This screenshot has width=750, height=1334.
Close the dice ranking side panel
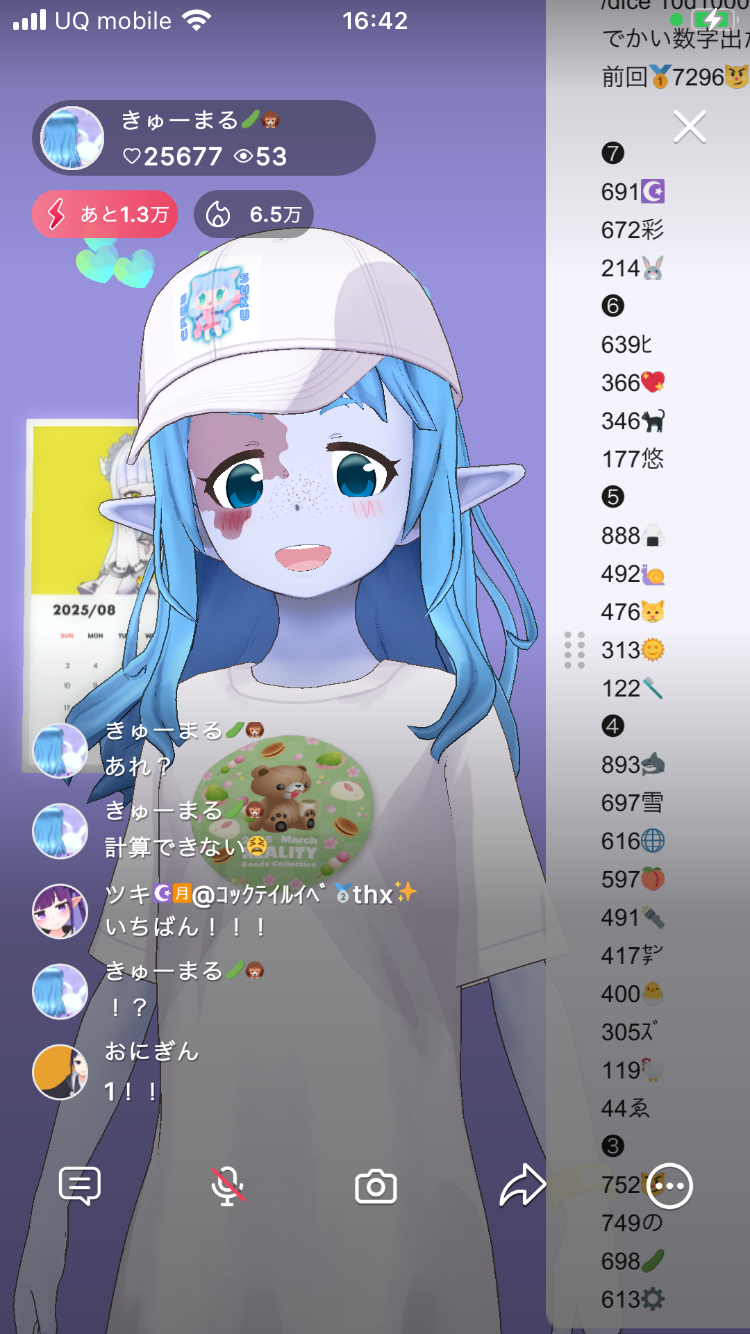click(690, 127)
